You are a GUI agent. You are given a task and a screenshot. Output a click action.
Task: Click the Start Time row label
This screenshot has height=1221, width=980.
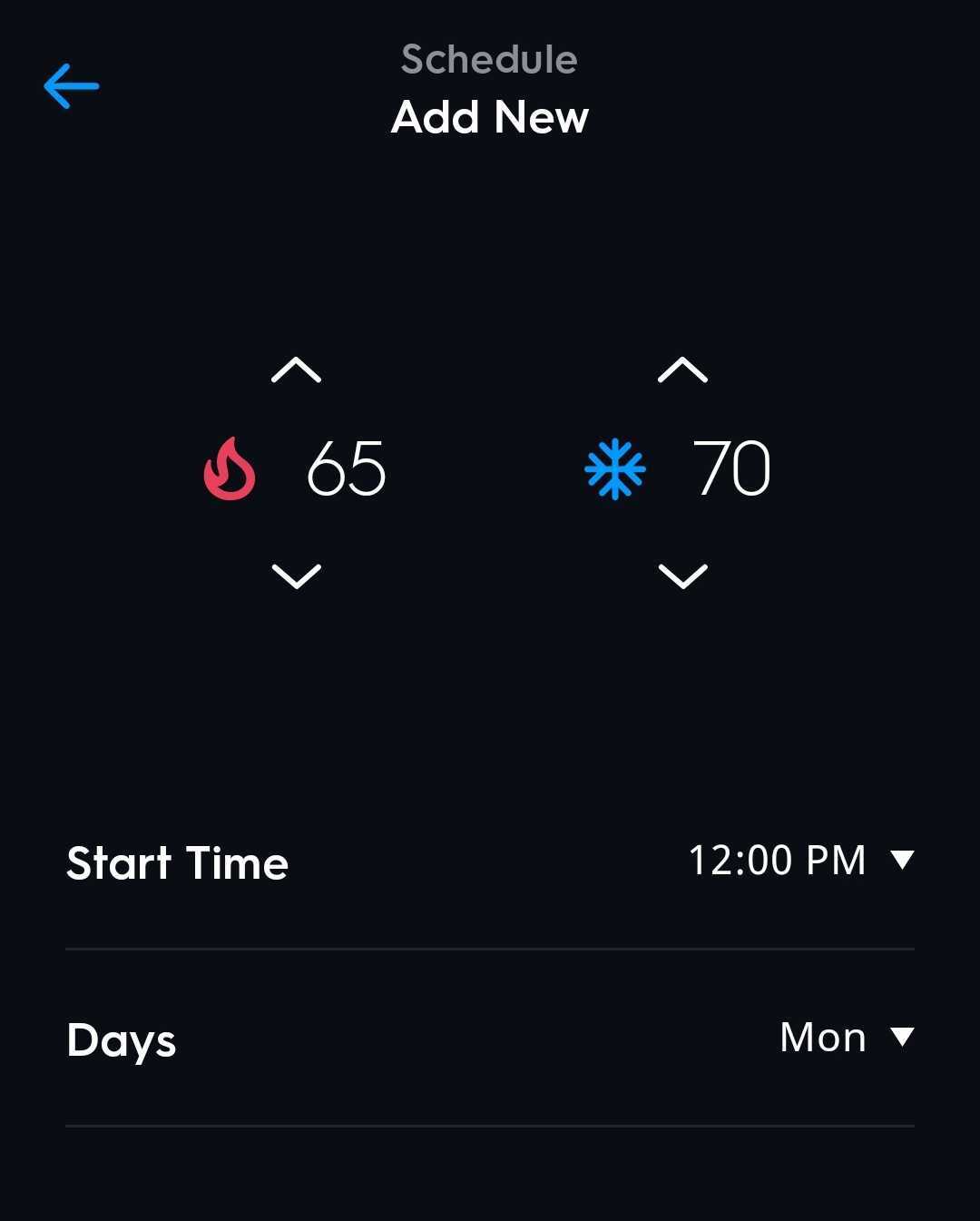(x=176, y=863)
